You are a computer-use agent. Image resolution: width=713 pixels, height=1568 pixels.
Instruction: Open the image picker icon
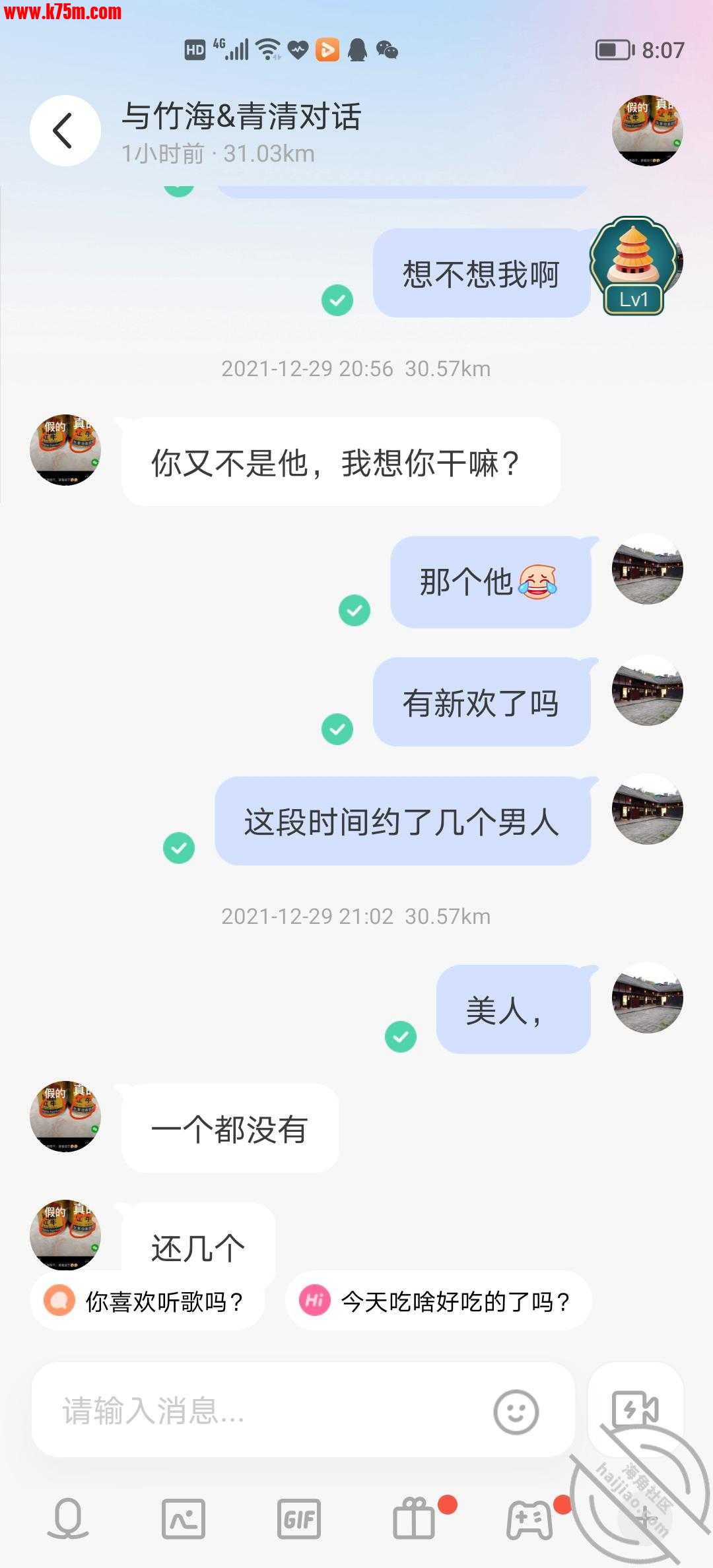[x=184, y=1518]
